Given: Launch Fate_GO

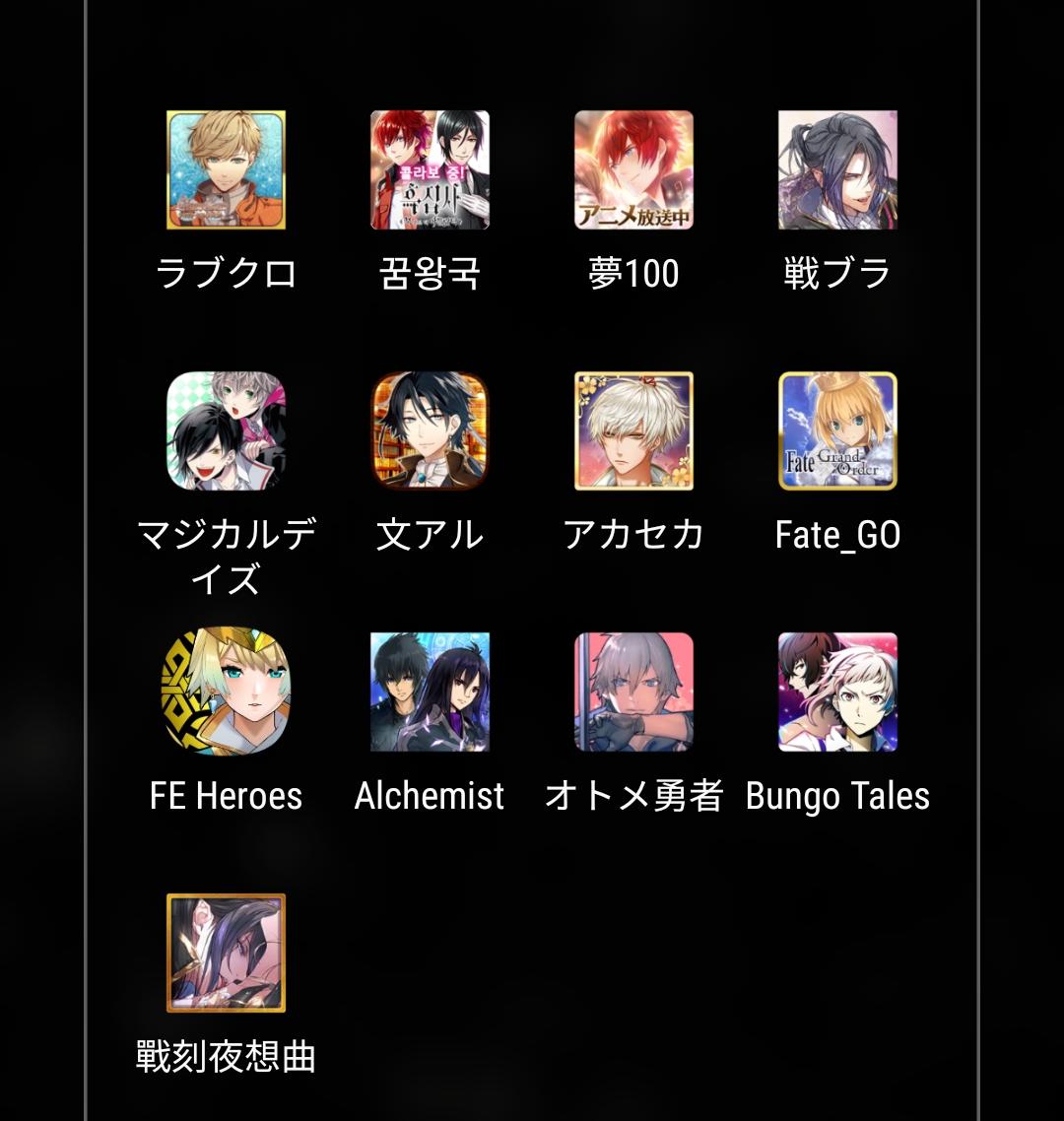Looking at the screenshot, I should pos(837,430).
